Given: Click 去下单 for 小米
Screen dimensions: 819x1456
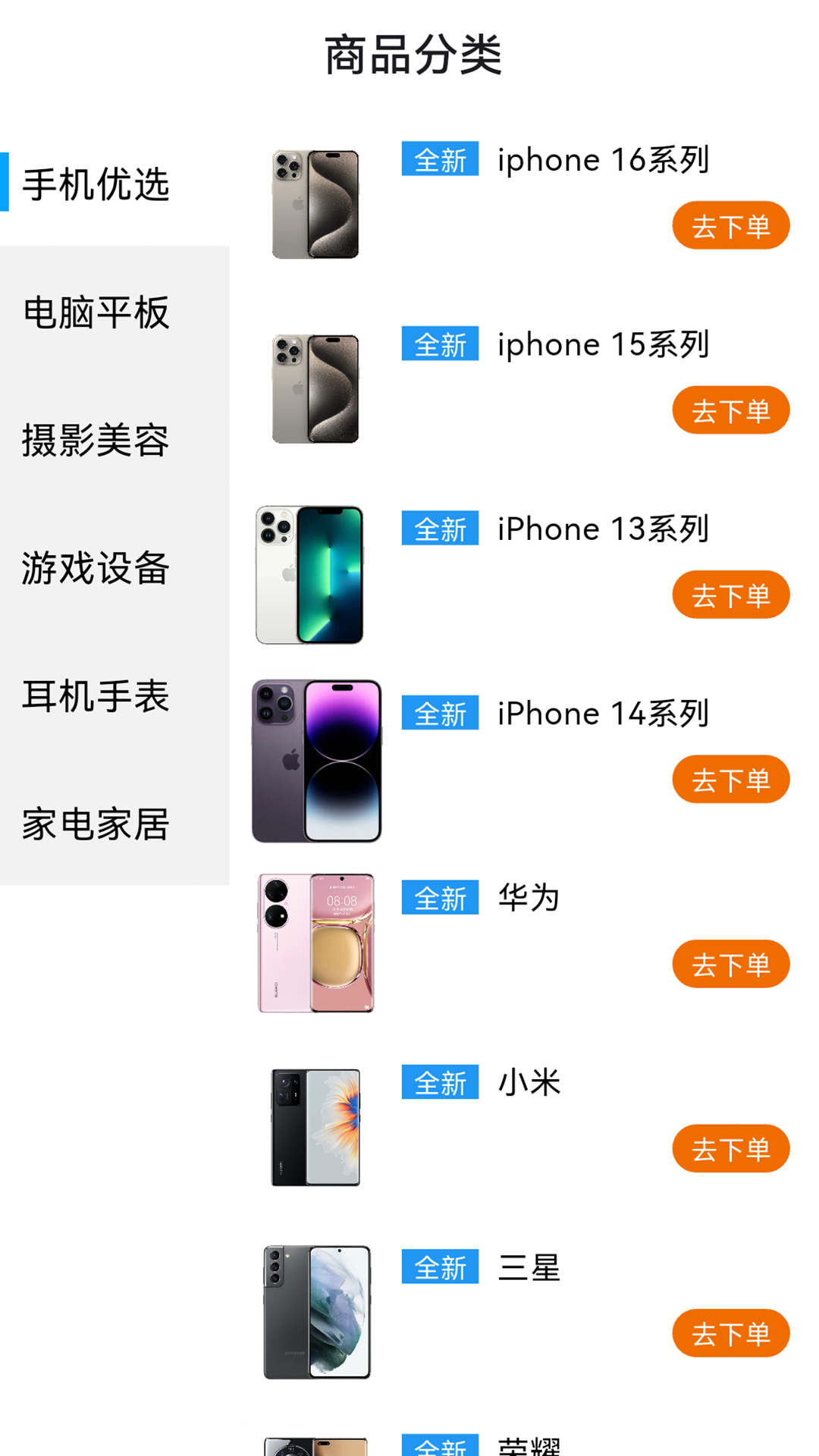Looking at the screenshot, I should [x=730, y=1148].
